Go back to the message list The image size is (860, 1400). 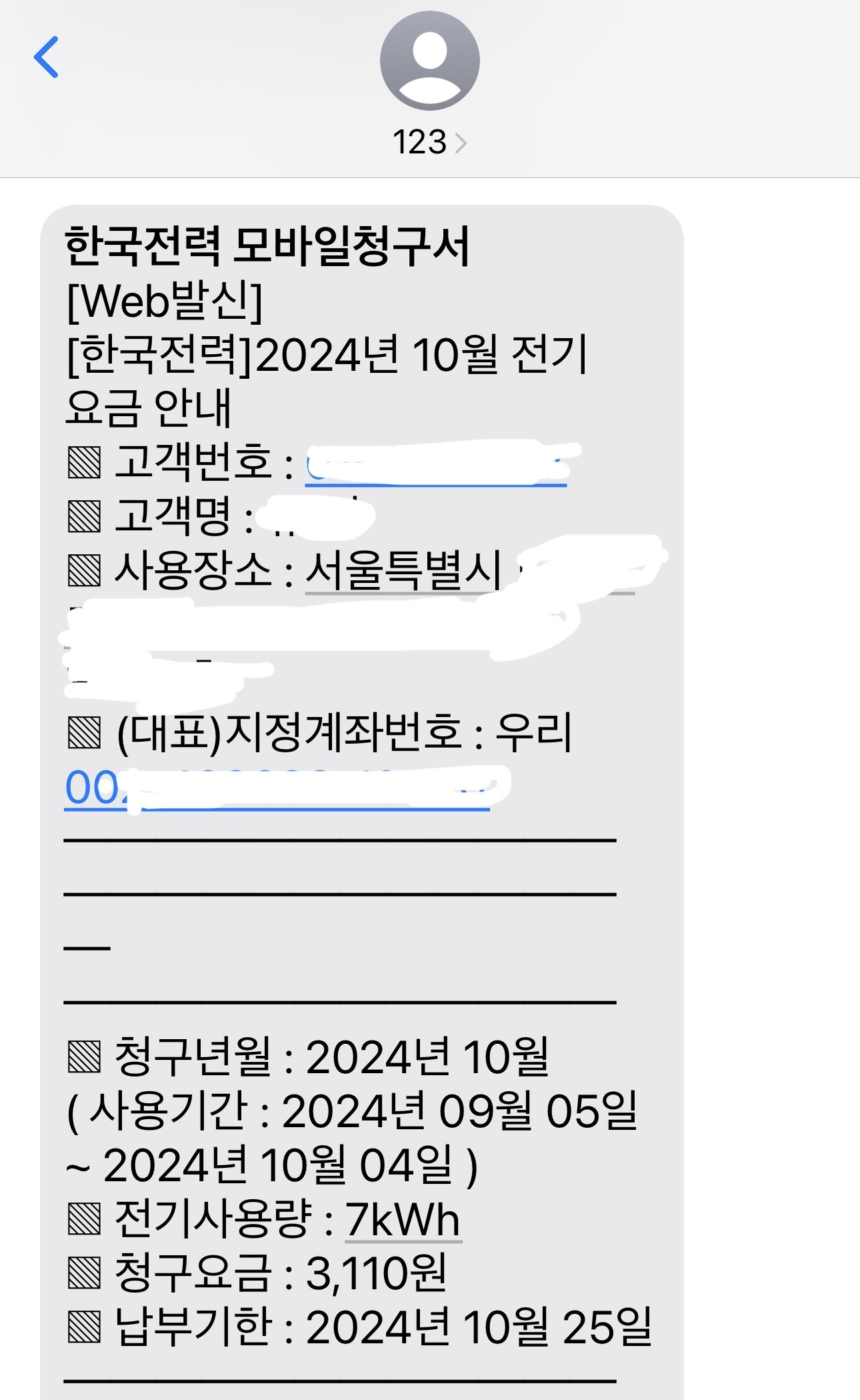(x=46, y=57)
